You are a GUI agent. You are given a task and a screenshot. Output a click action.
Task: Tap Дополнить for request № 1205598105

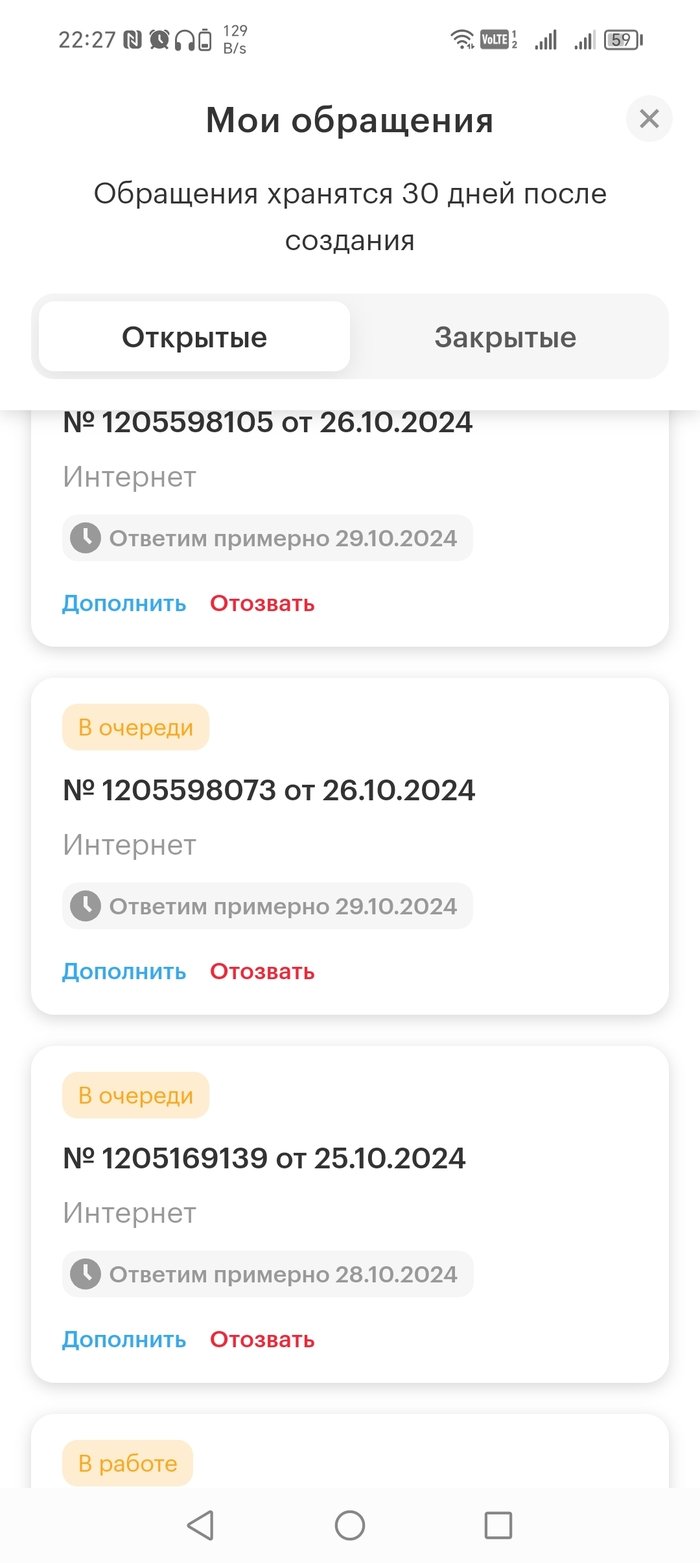click(124, 603)
